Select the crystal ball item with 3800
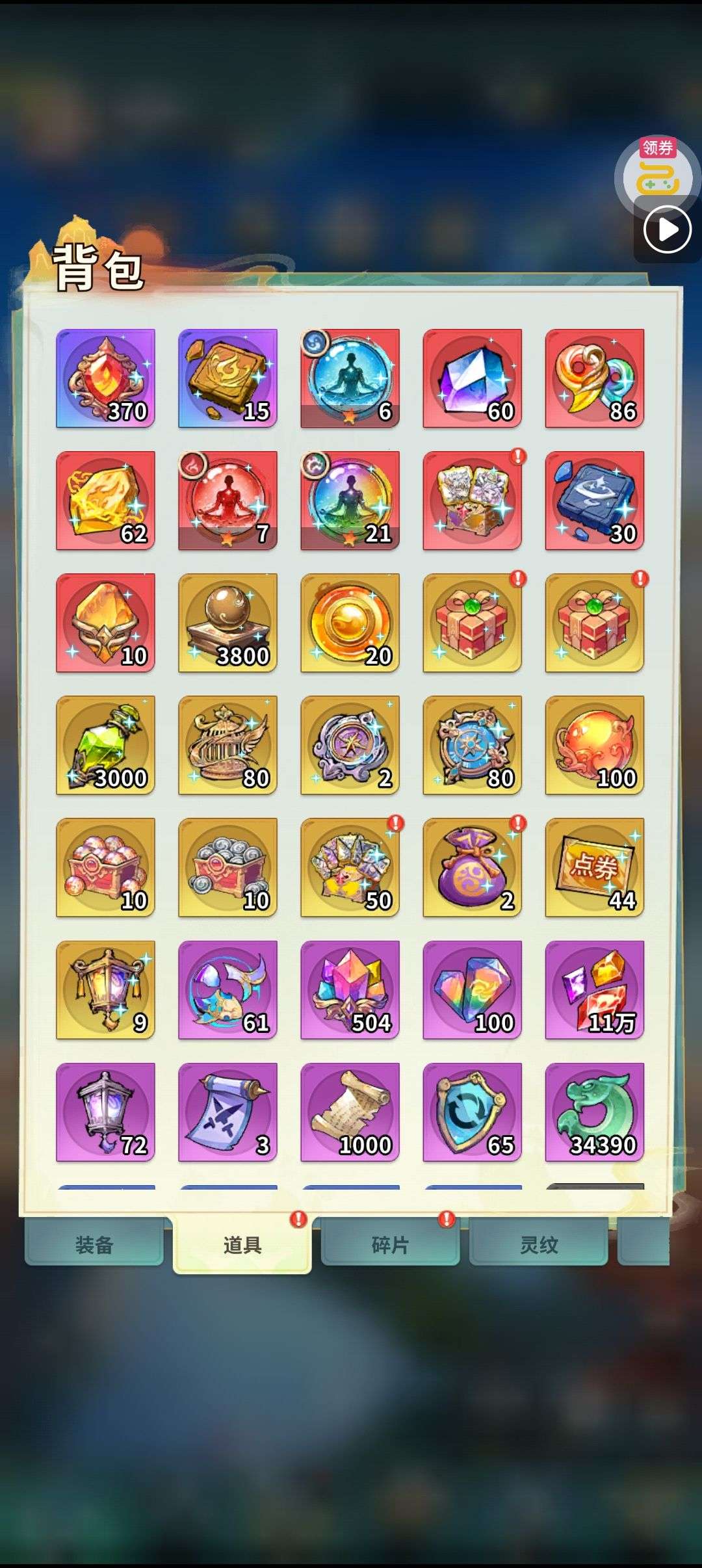The image size is (702, 1568). 227,623
